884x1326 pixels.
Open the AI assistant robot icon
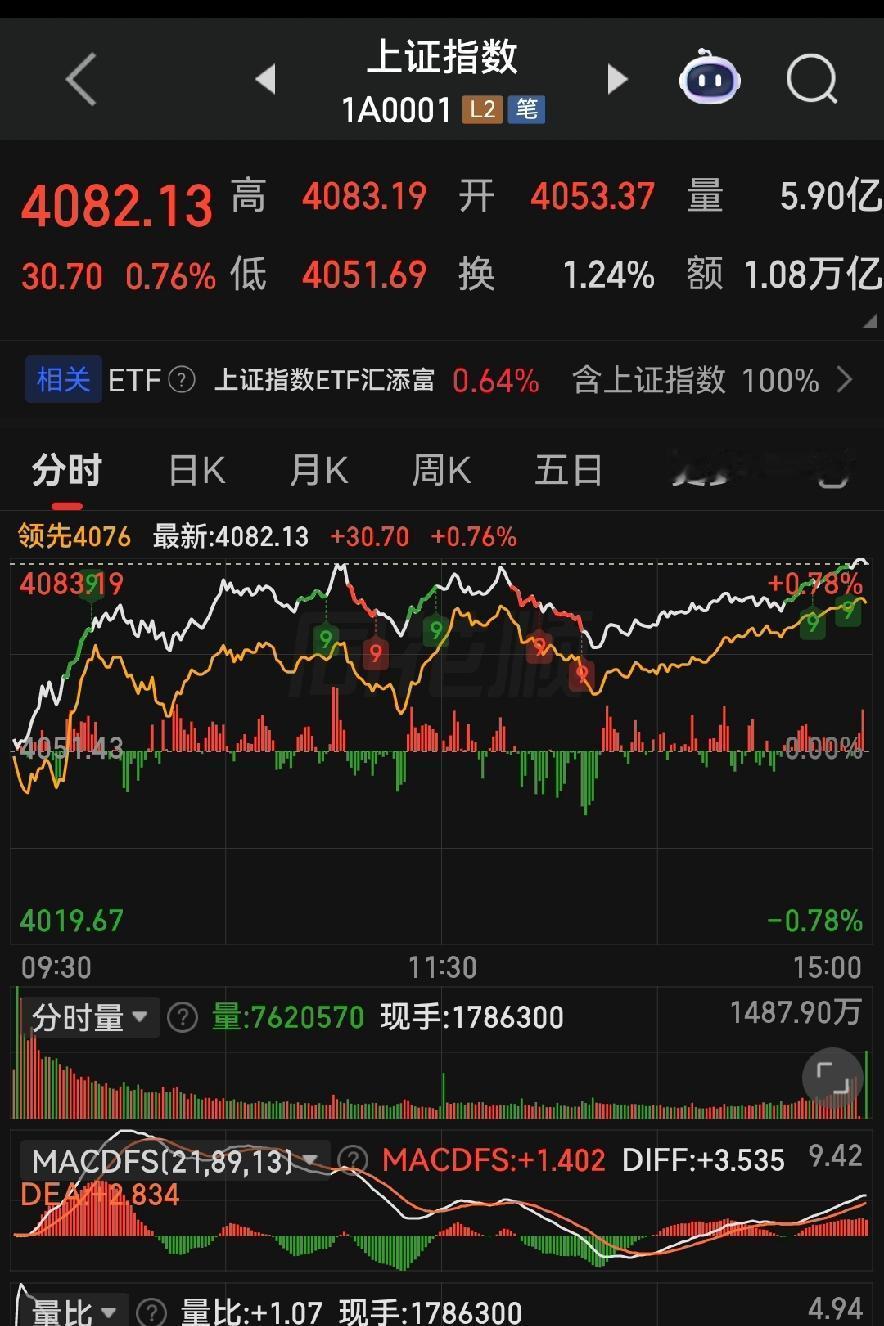pos(708,78)
